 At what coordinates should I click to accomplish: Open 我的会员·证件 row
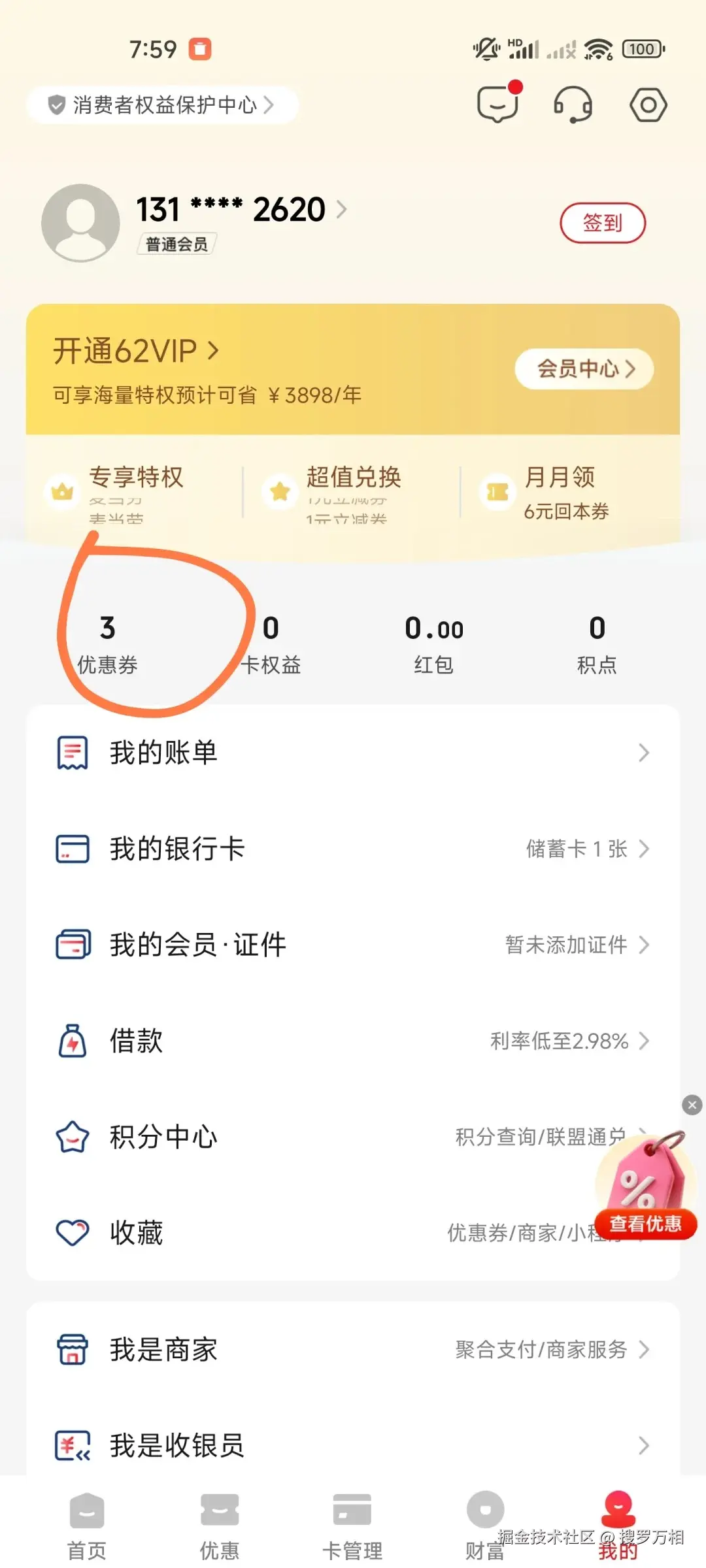353,945
